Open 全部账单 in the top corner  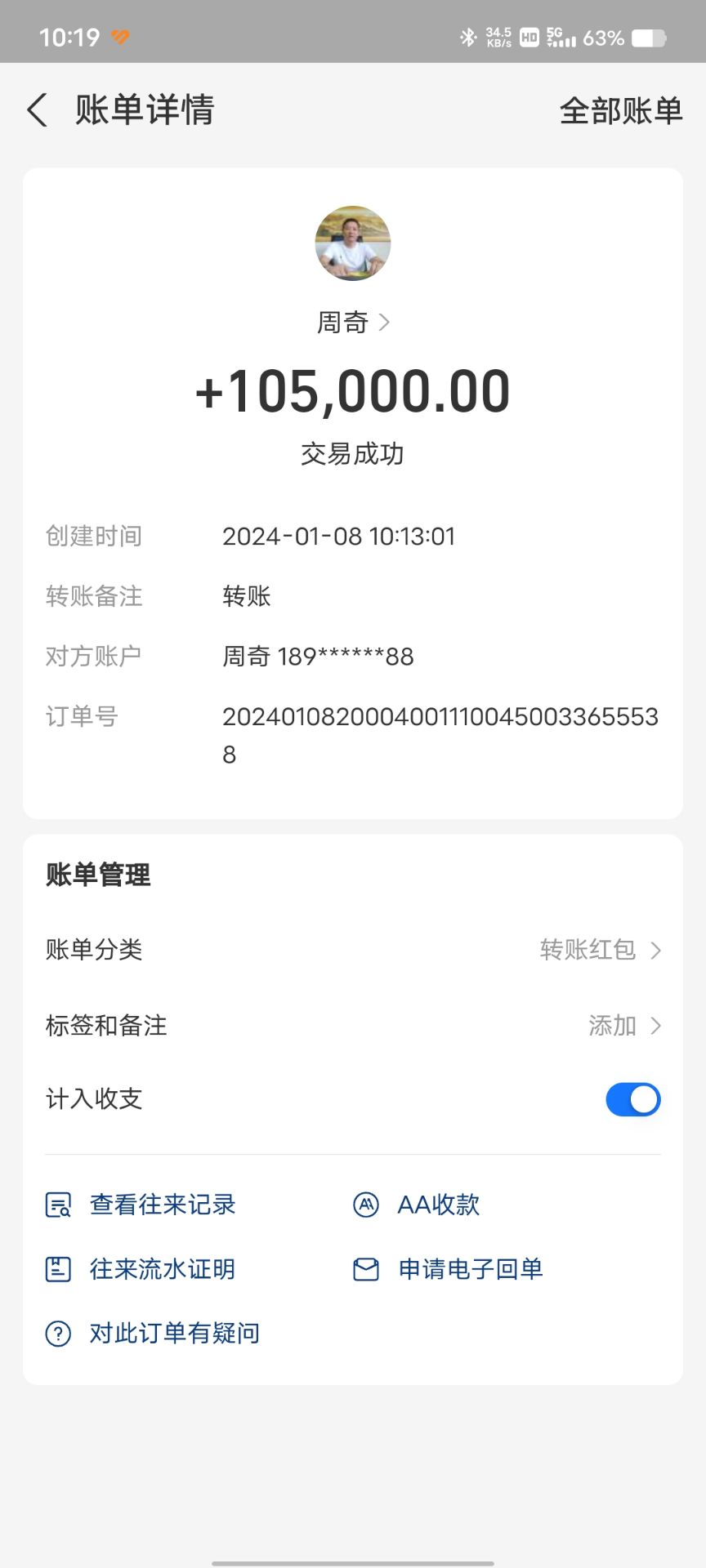pyautogui.click(x=622, y=110)
